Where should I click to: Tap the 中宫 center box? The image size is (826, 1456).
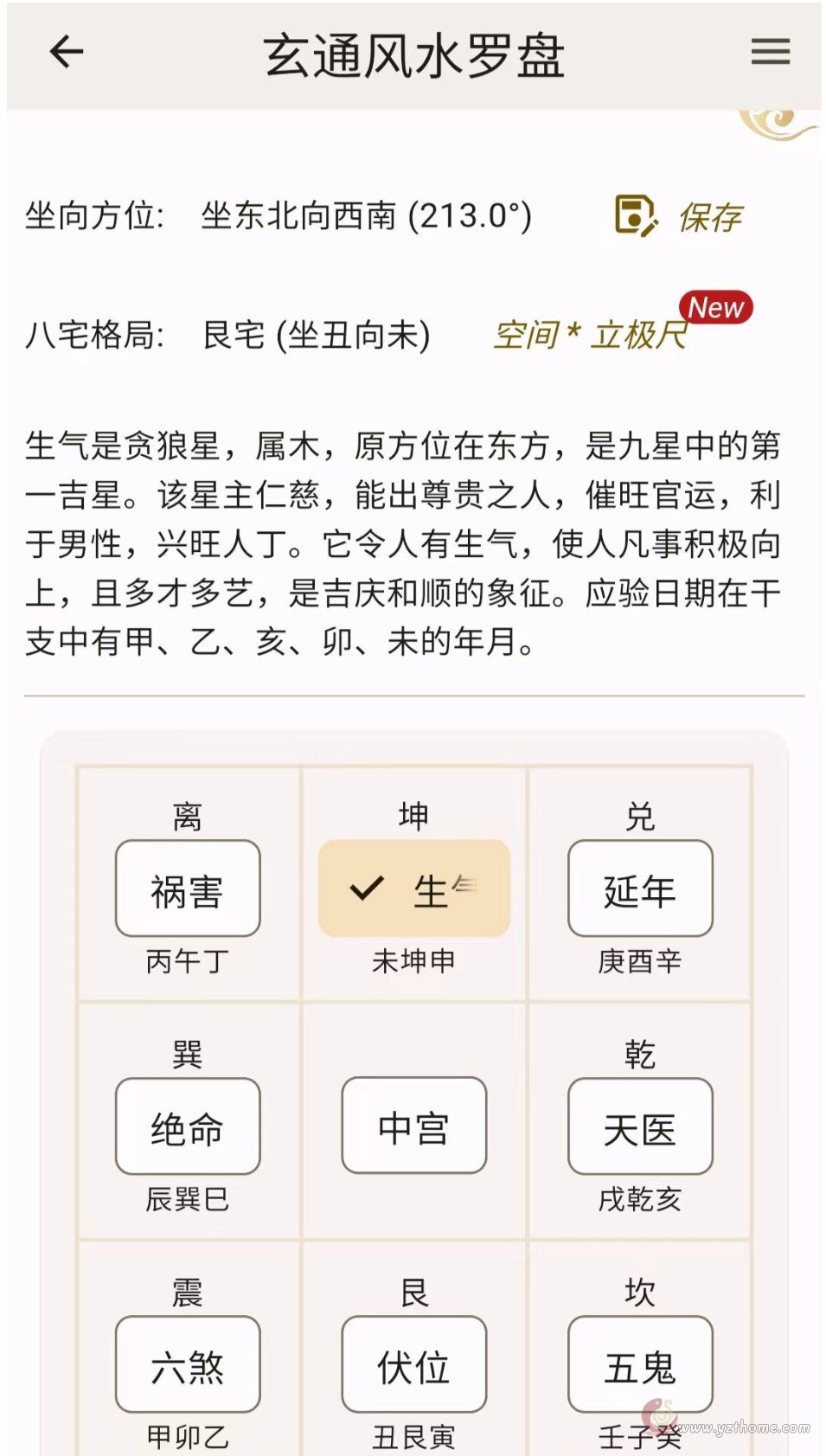click(414, 1126)
